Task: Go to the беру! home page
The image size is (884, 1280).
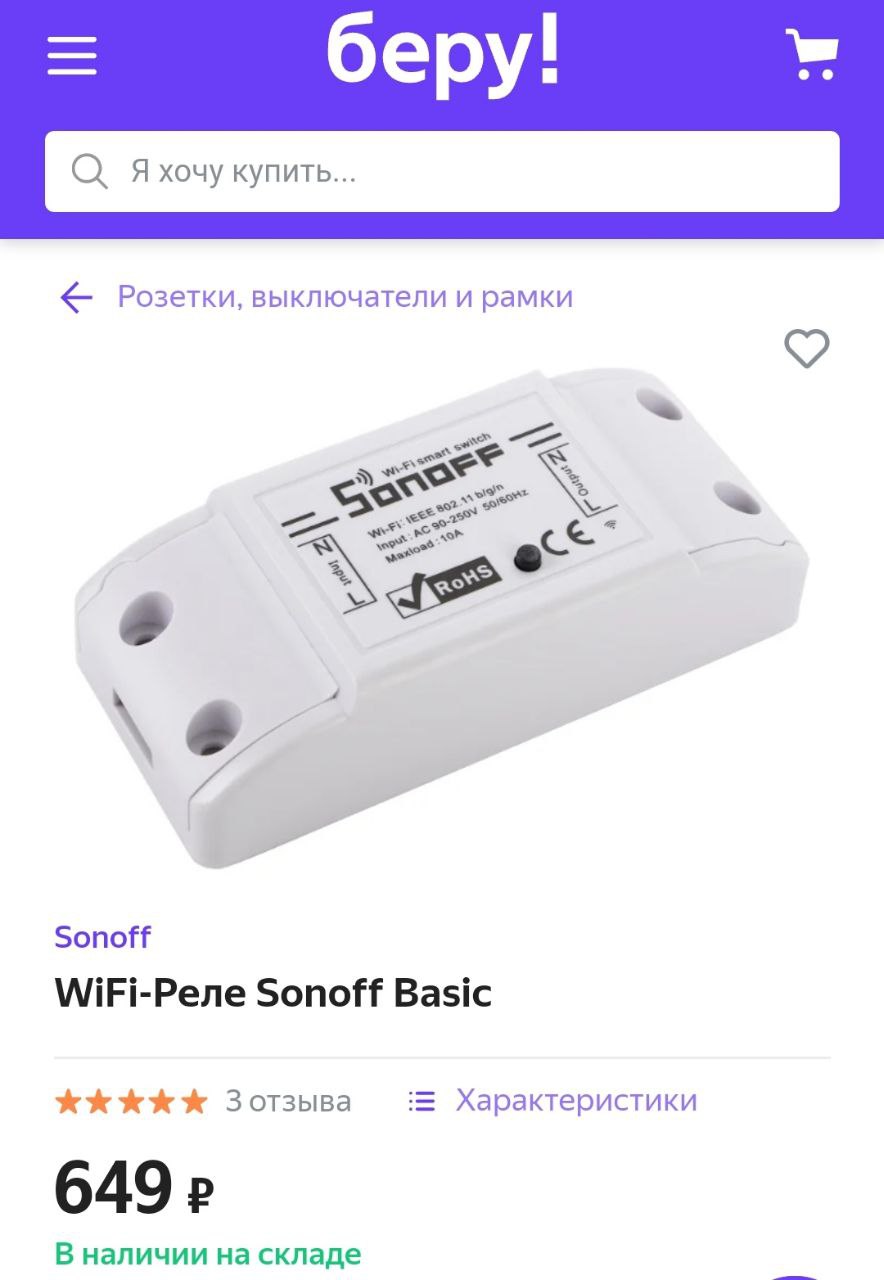Action: pyautogui.click(x=442, y=55)
